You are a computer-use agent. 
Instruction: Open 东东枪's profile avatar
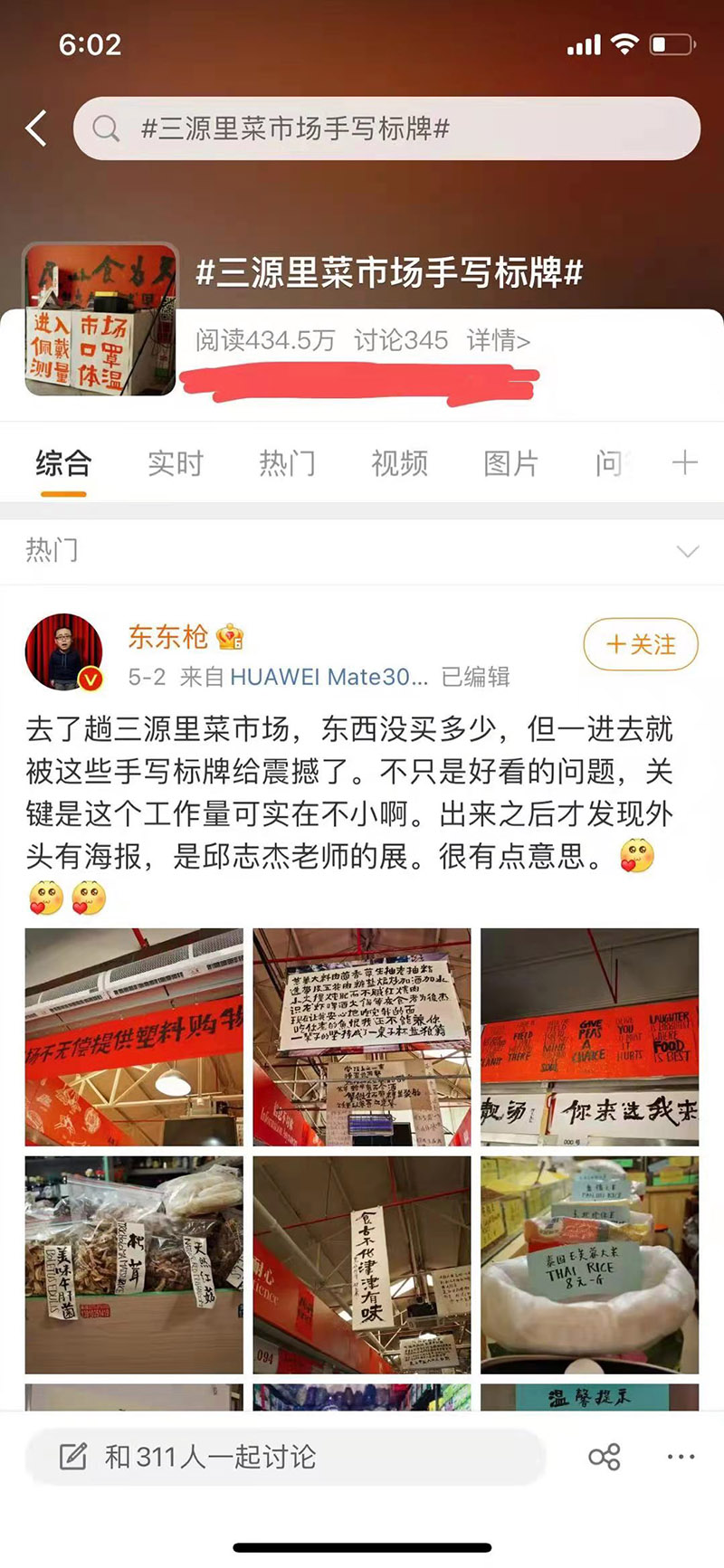63,651
